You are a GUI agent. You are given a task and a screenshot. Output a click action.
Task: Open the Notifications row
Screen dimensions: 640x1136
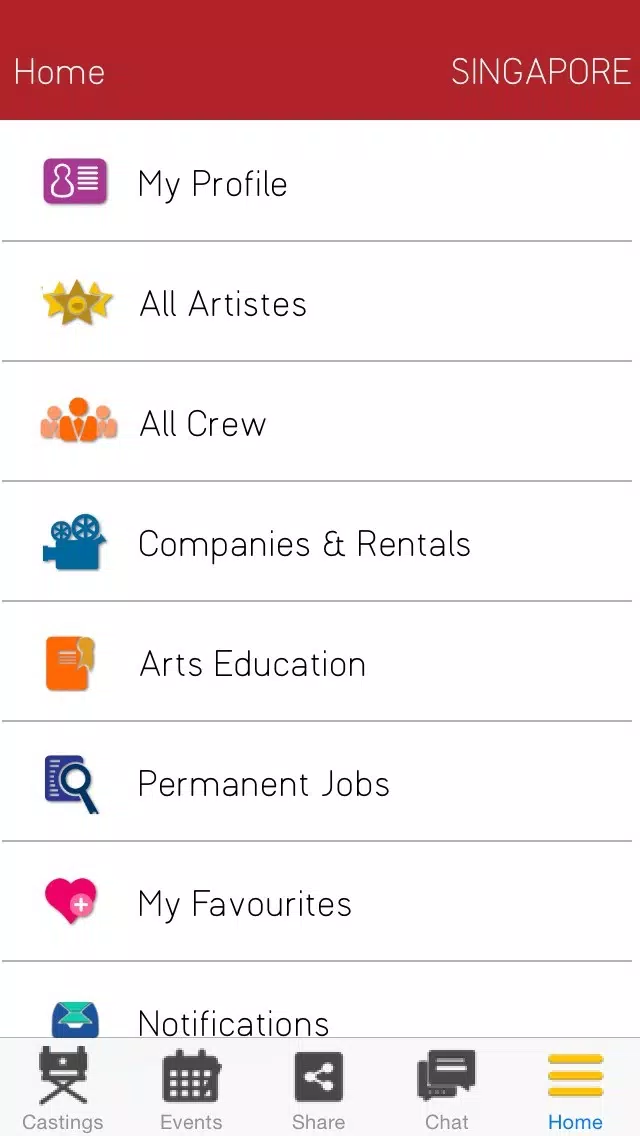click(320, 1001)
